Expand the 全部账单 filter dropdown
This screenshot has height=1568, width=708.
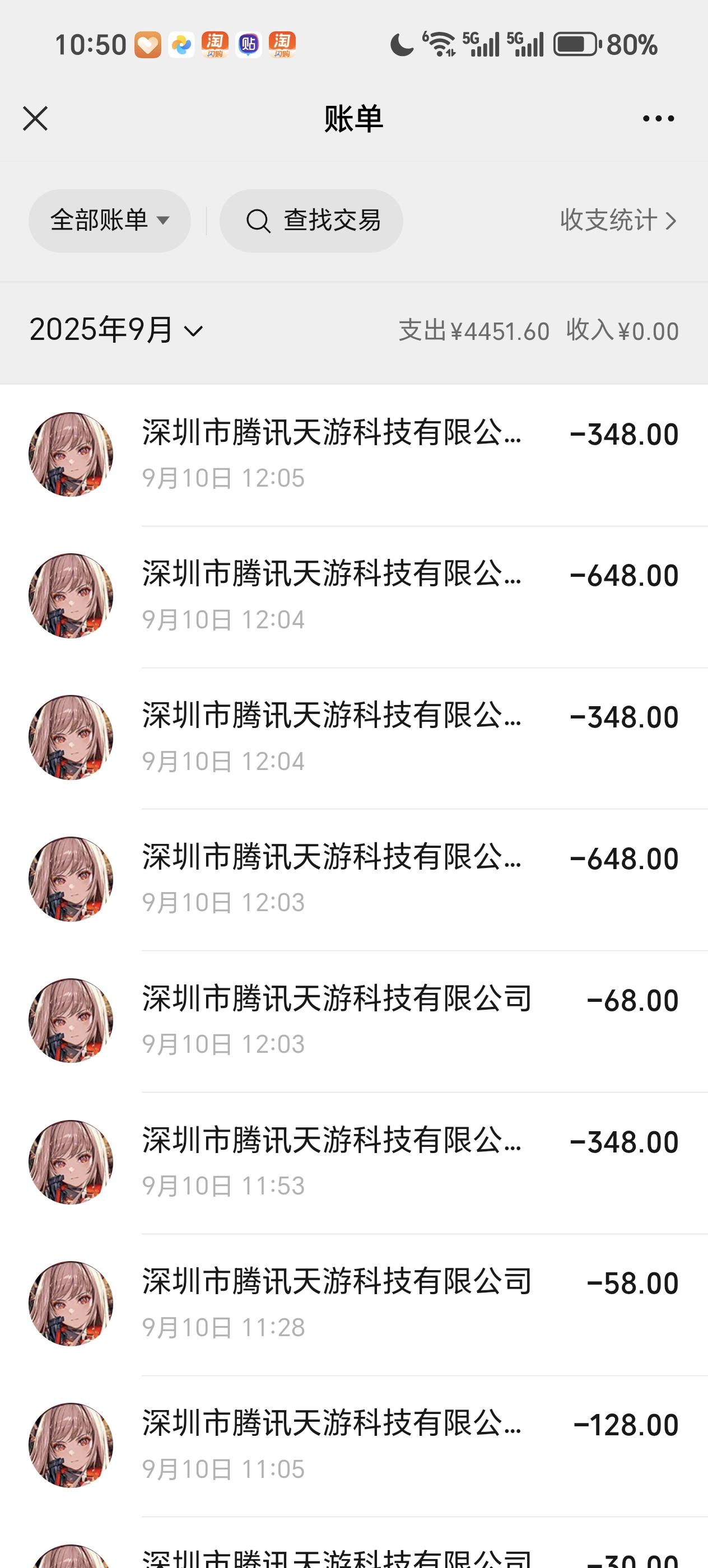[109, 221]
